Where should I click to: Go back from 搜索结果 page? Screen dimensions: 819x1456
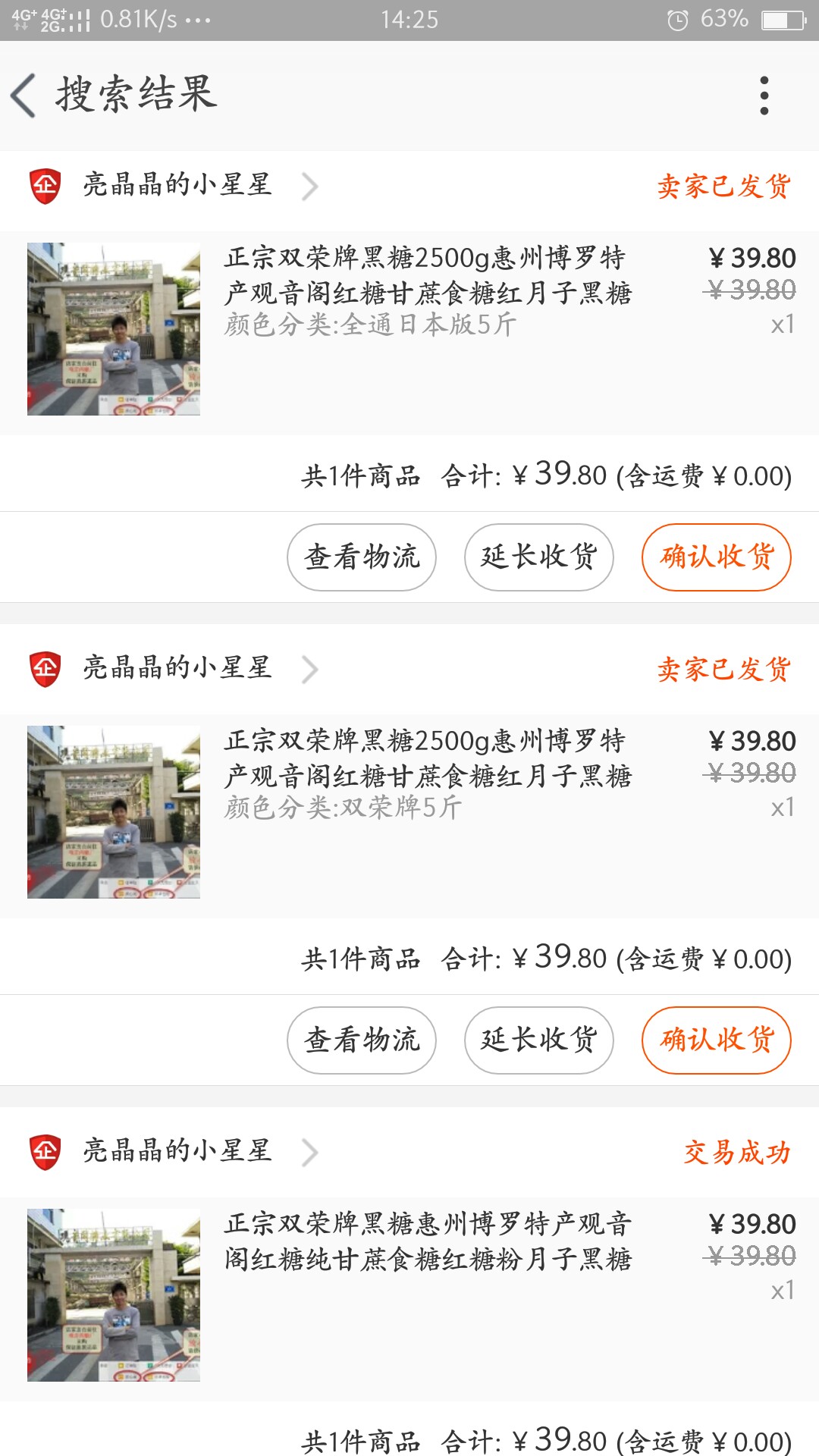tap(24, 96)
